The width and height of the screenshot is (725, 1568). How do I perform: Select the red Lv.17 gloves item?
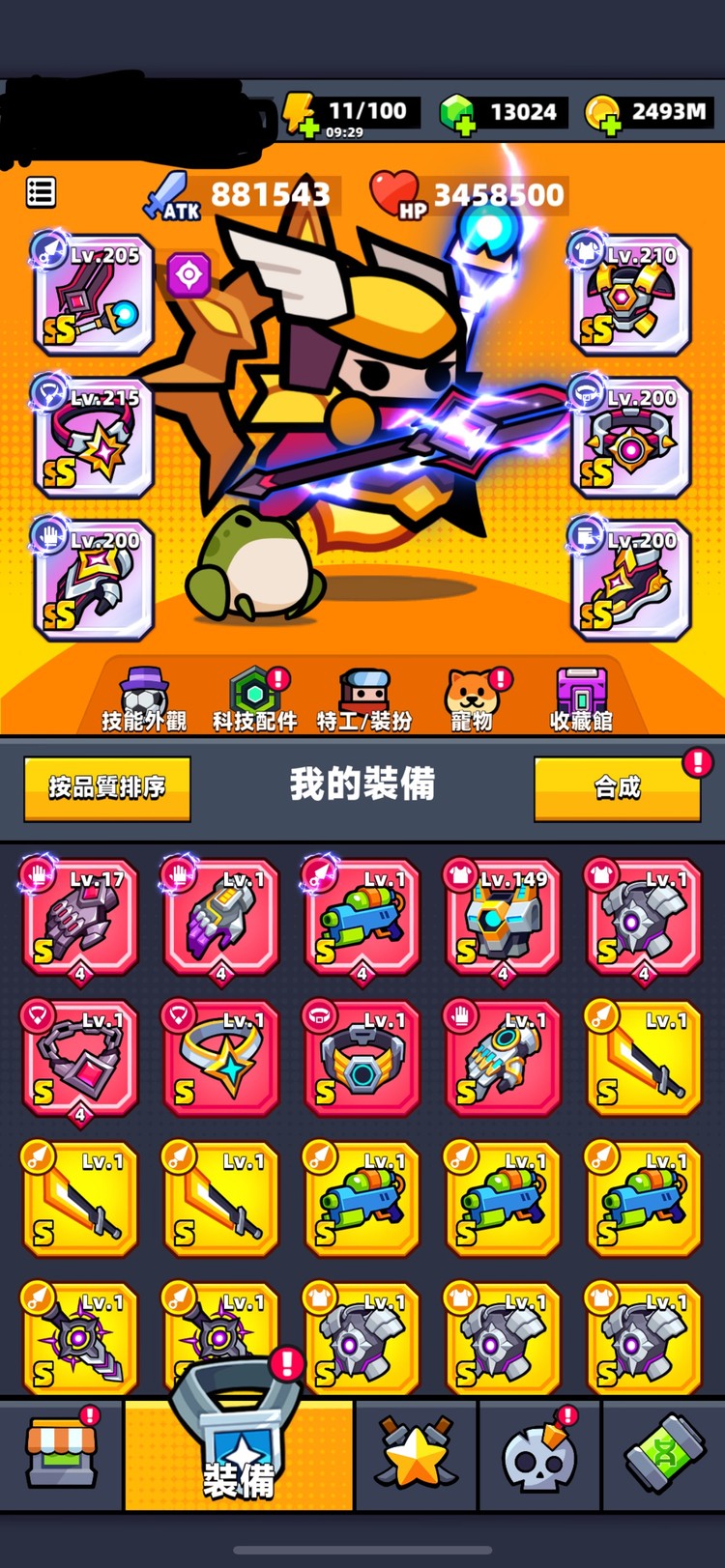point(81,918)
